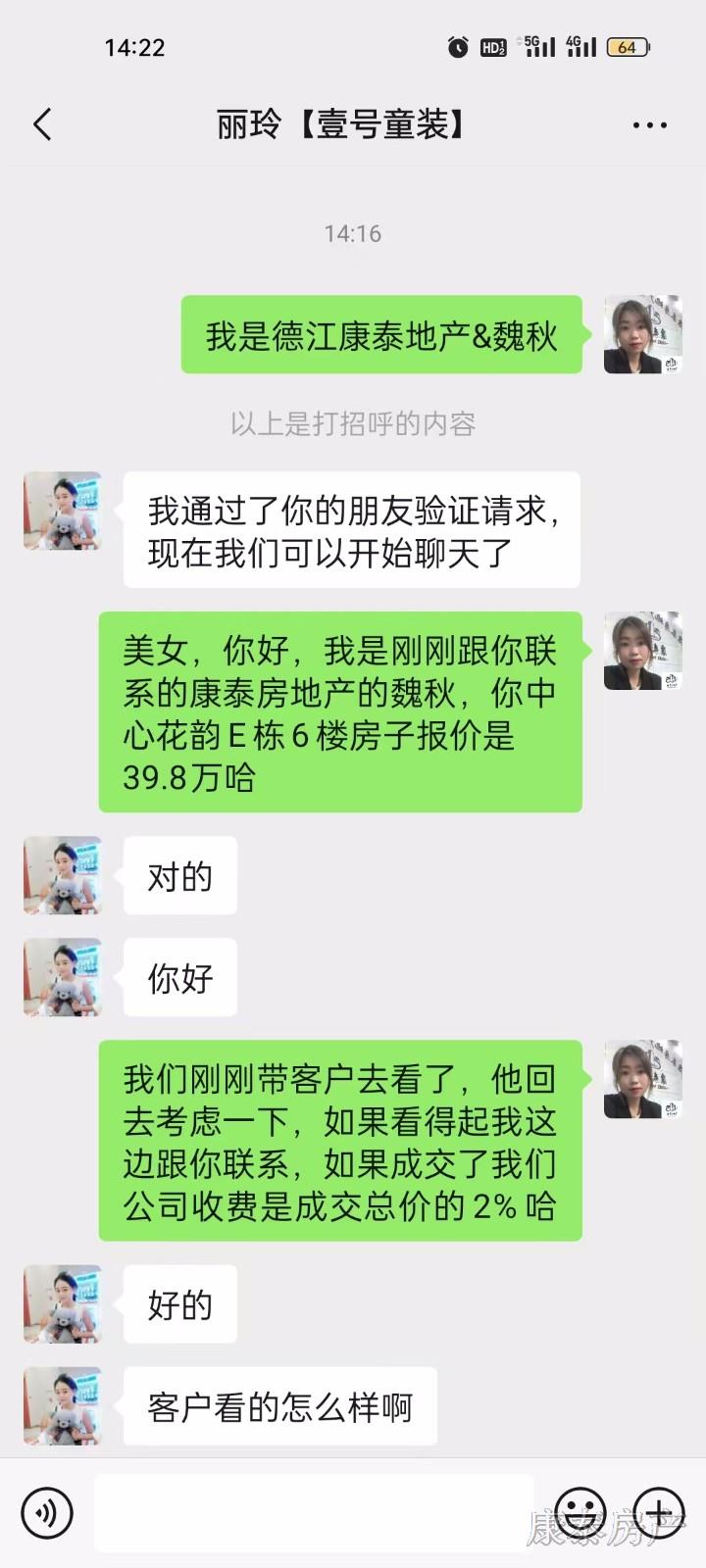706x1568 pixels.
Task: Tap my avatar beside 我是德江康泰地产&魏秋
Action: pyautogui.click(x=642, y=334)
